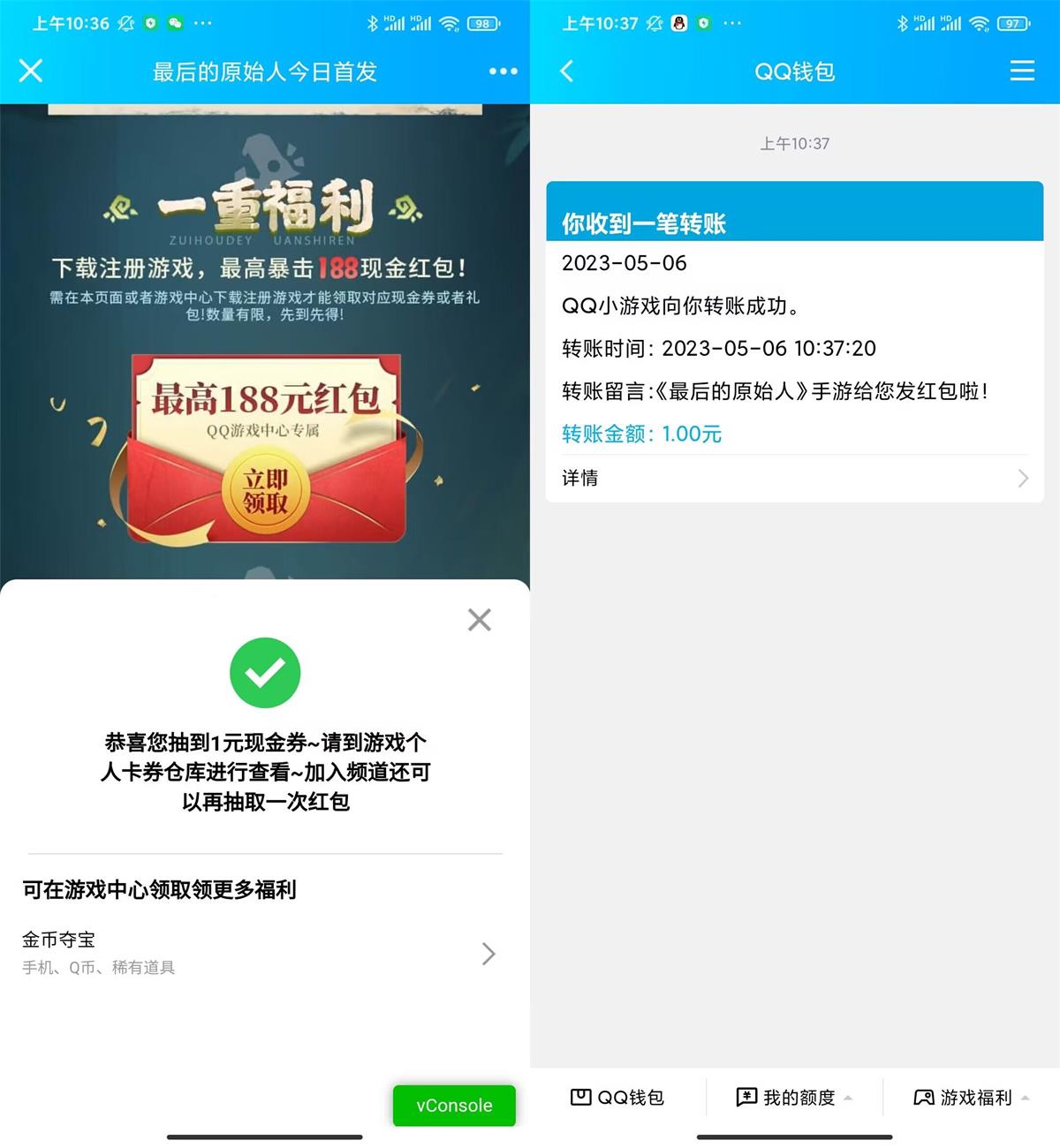Dismiss the 1元现金券 reward popup

479,620
